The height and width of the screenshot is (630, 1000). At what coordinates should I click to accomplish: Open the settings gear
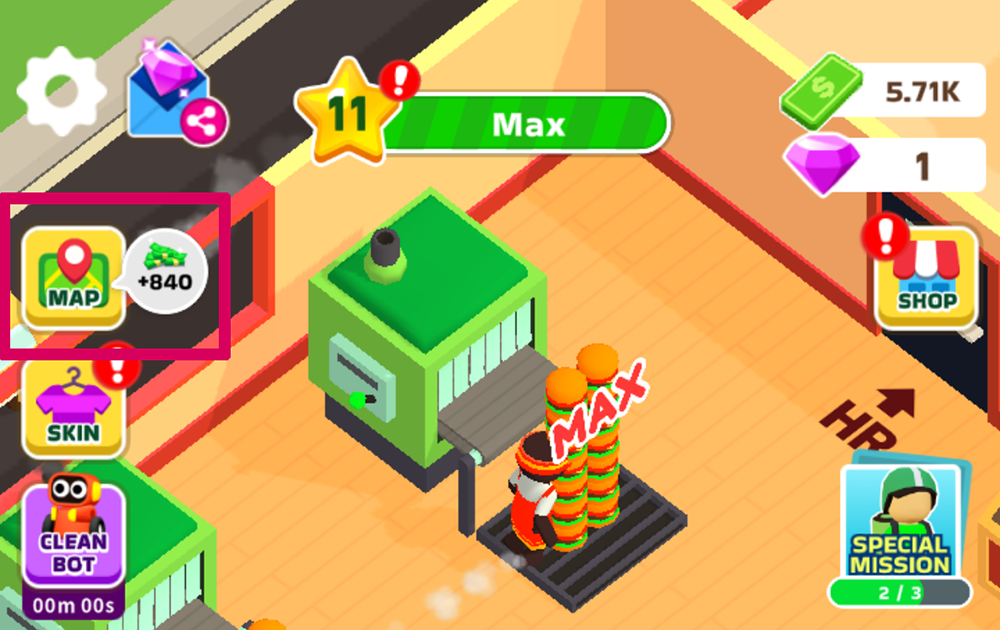tap(60, 90)
